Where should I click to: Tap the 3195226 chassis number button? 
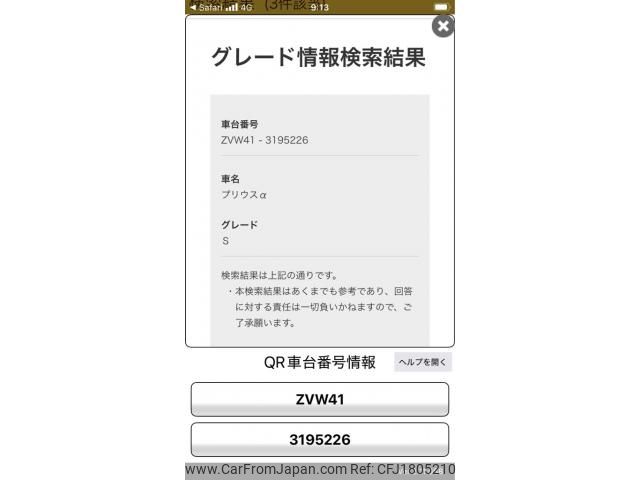coord(320,439)
